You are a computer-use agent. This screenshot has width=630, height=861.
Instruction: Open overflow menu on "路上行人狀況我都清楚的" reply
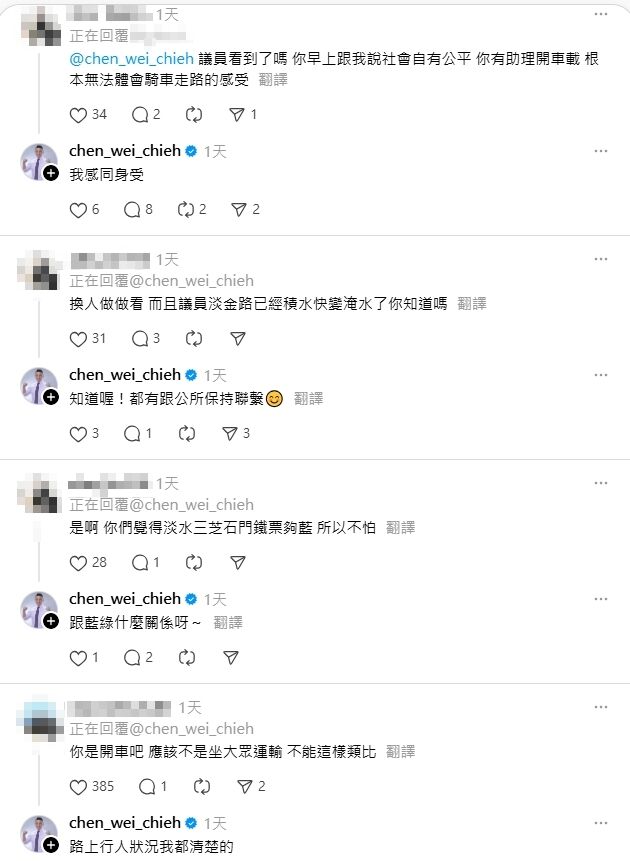[600, 823]
